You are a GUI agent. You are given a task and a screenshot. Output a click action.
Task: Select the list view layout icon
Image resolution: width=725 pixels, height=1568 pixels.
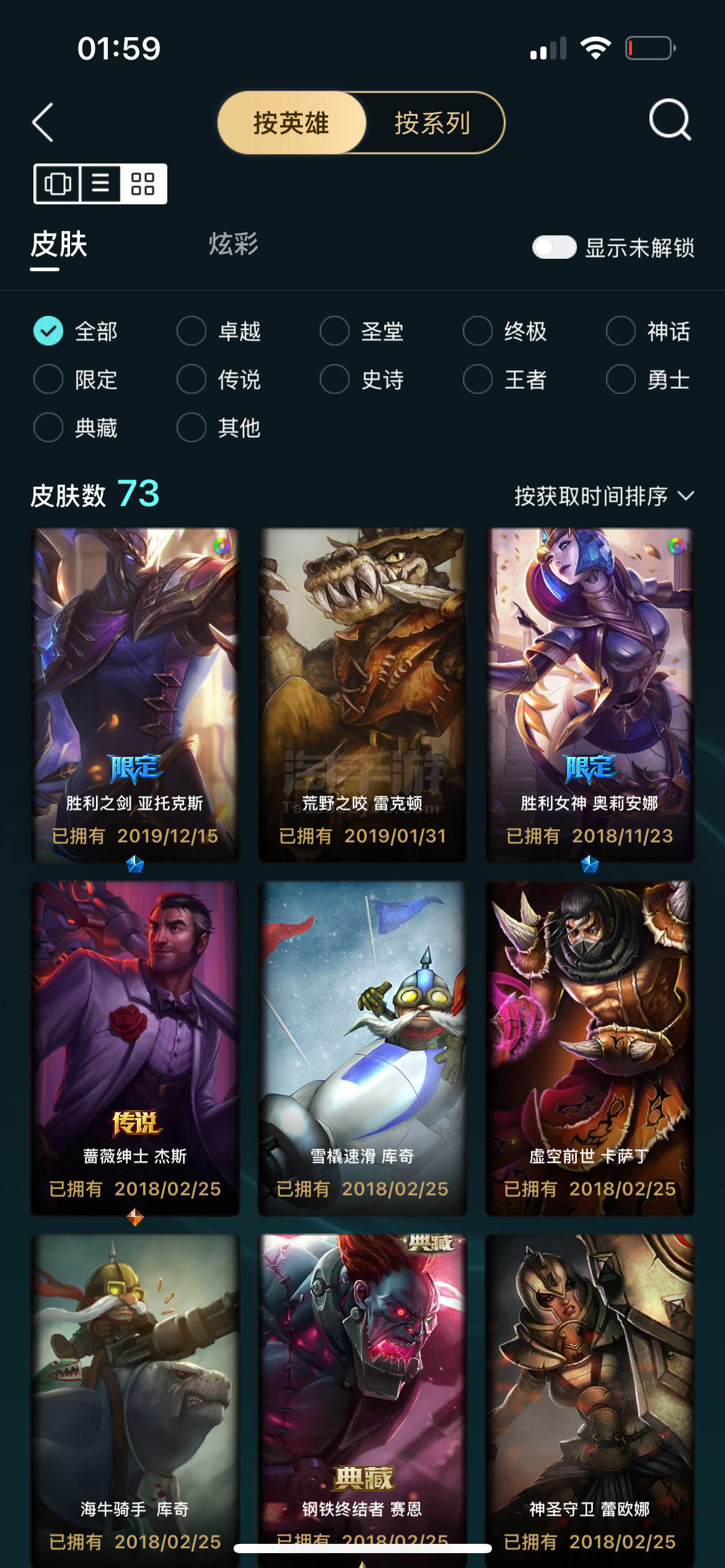[x=100, y=184]
